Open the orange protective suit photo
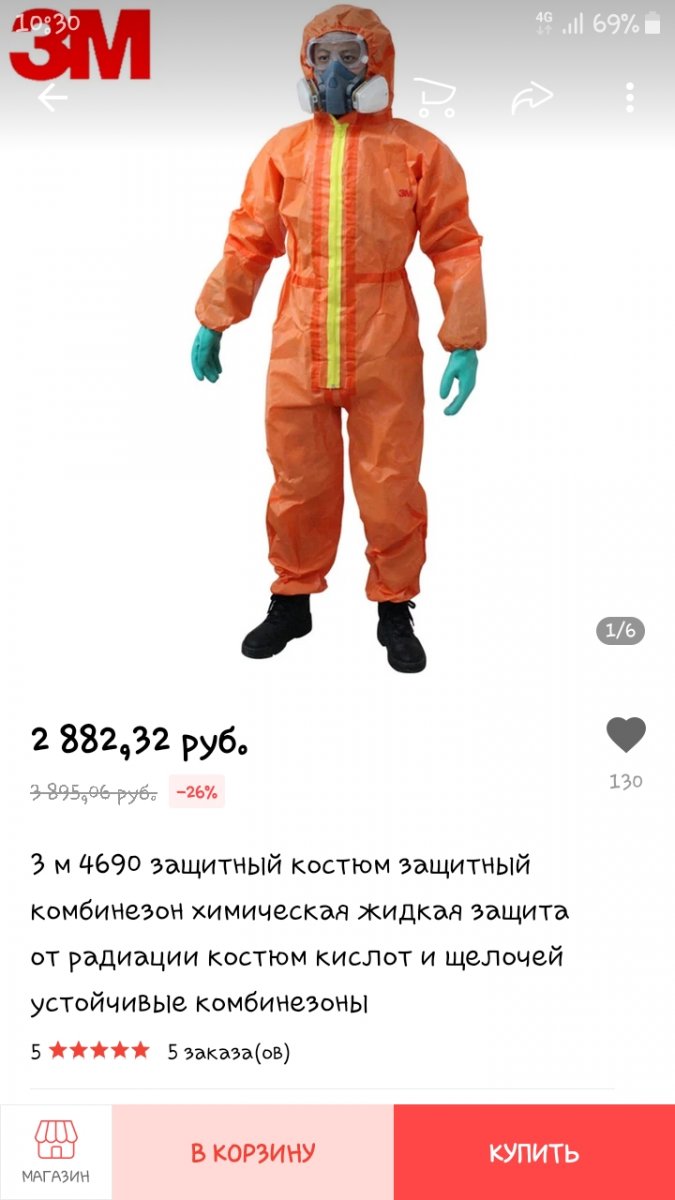 337,340
